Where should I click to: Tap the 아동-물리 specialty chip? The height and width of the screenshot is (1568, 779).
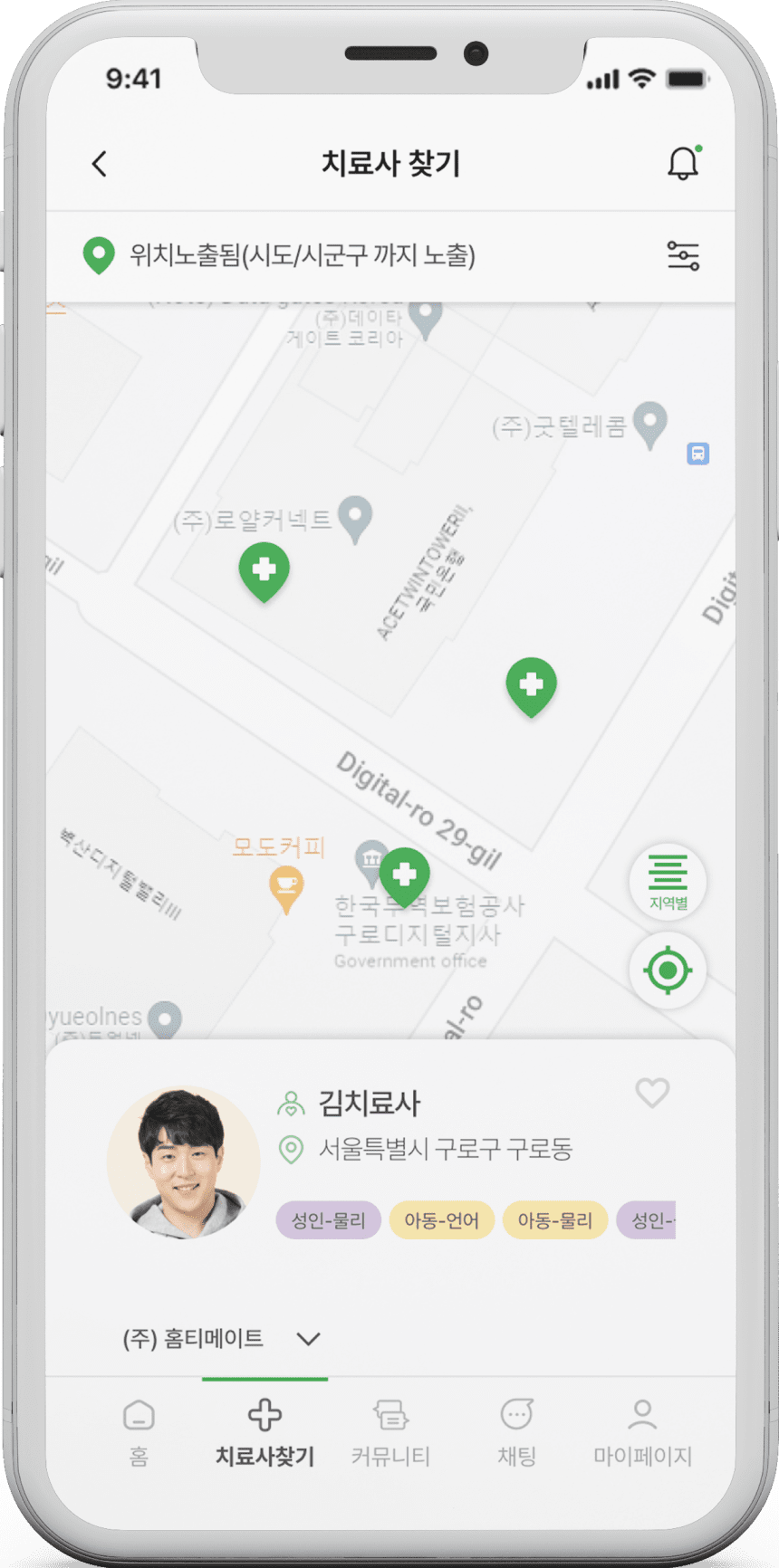[554, 1220]
